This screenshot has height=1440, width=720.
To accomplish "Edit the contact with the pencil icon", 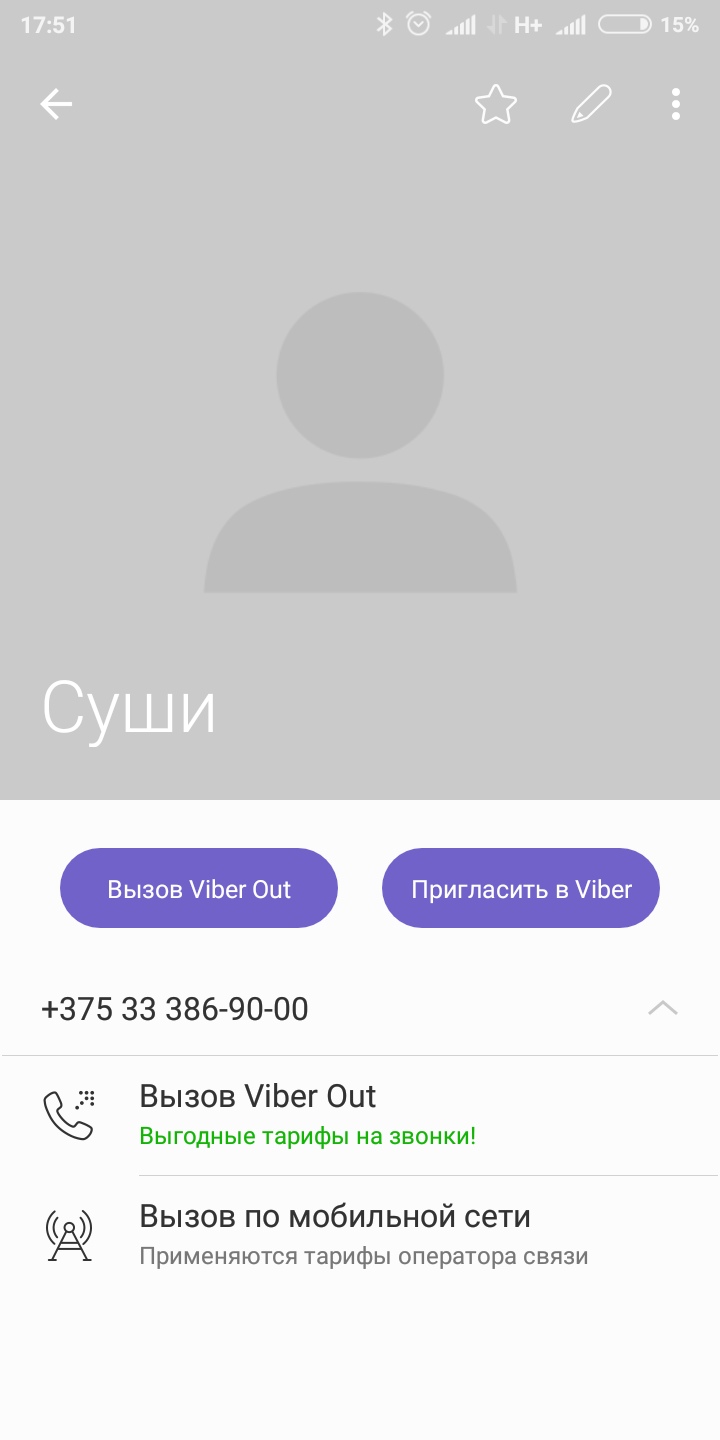I will [x=591, y=104].
